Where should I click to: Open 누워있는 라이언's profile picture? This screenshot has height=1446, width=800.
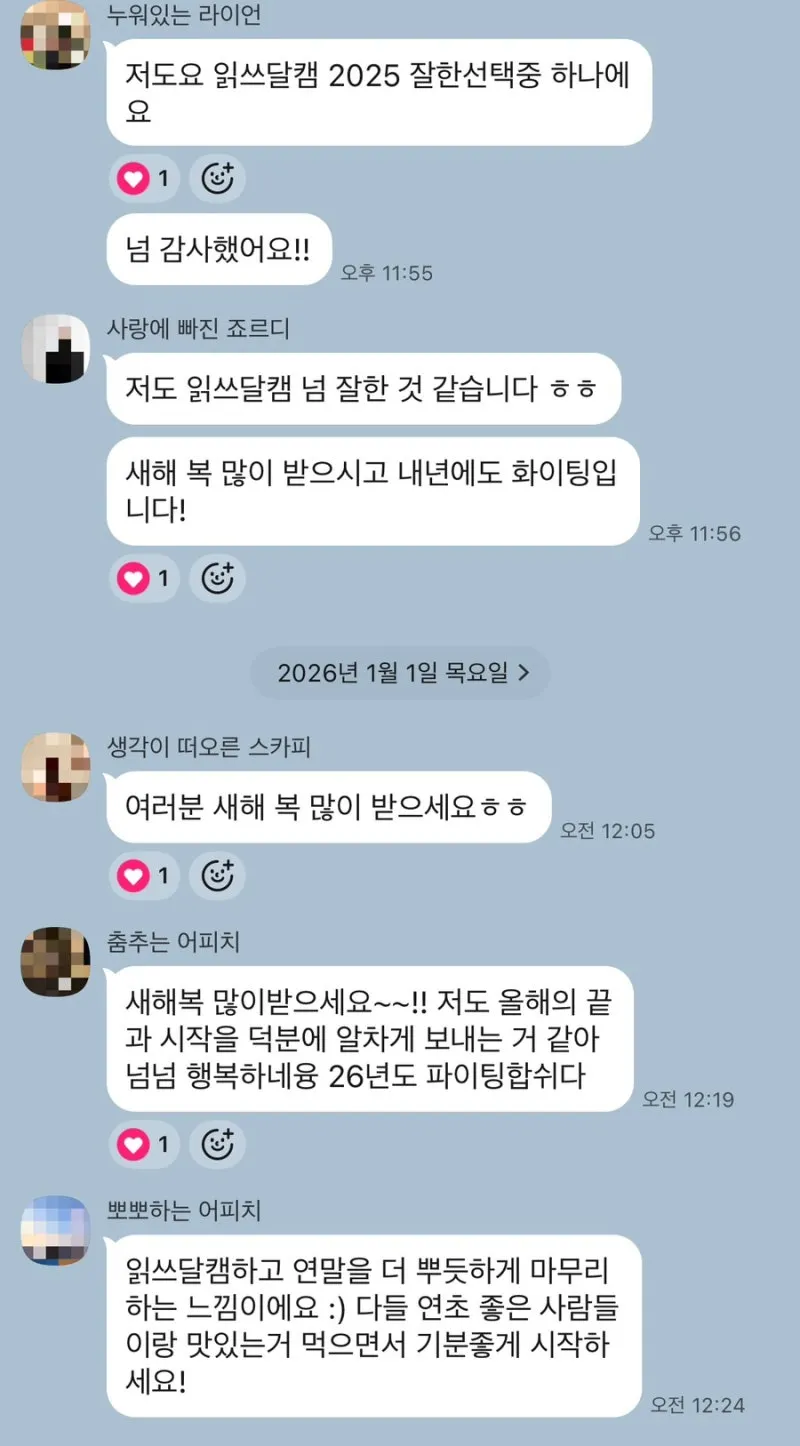coord(56,37)
